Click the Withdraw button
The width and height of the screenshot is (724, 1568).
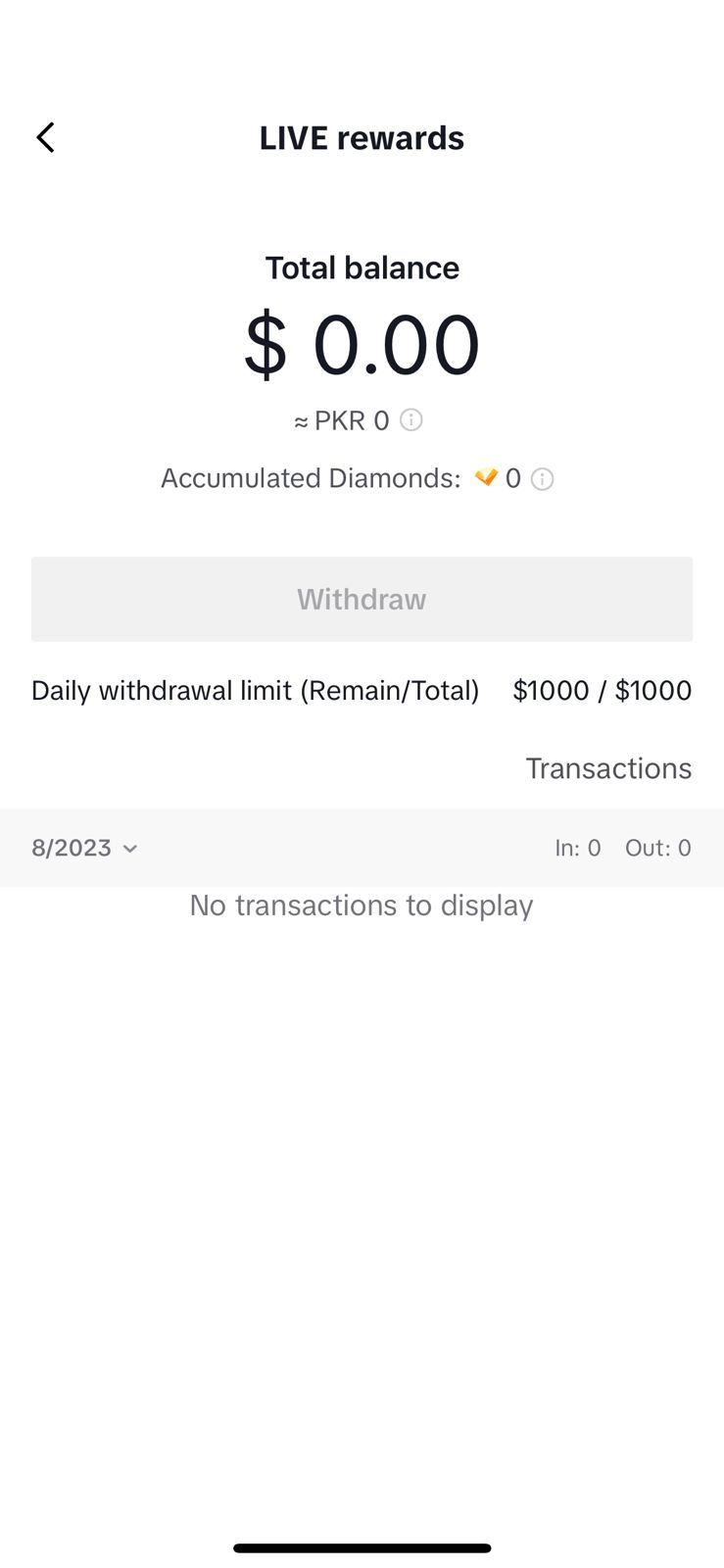362,599
